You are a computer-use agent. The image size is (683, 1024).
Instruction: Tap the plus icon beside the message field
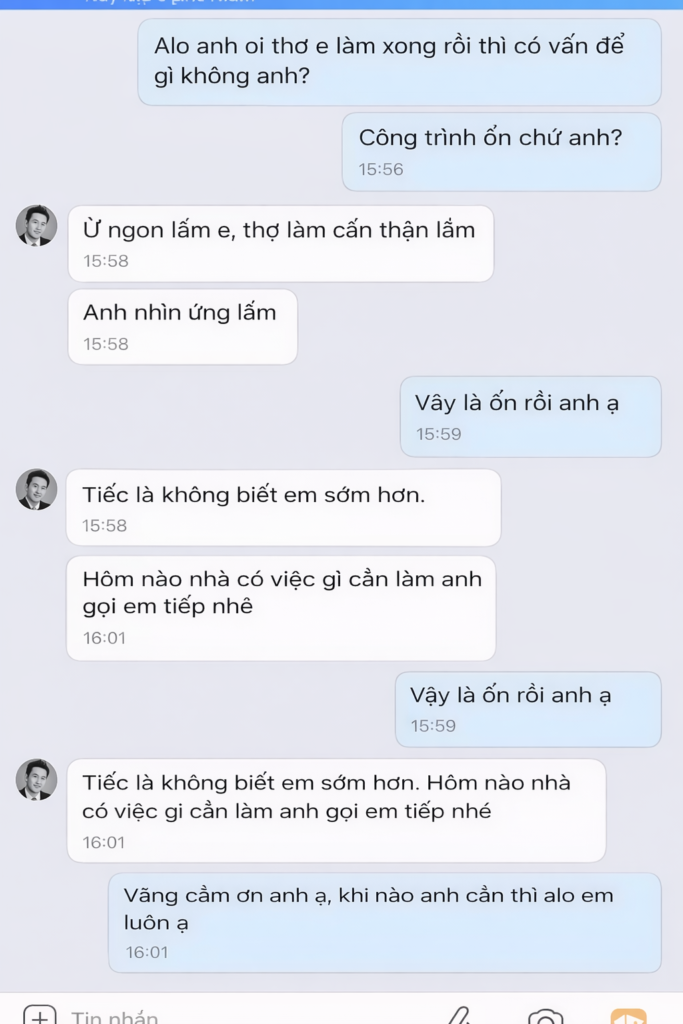[39, 1017]
